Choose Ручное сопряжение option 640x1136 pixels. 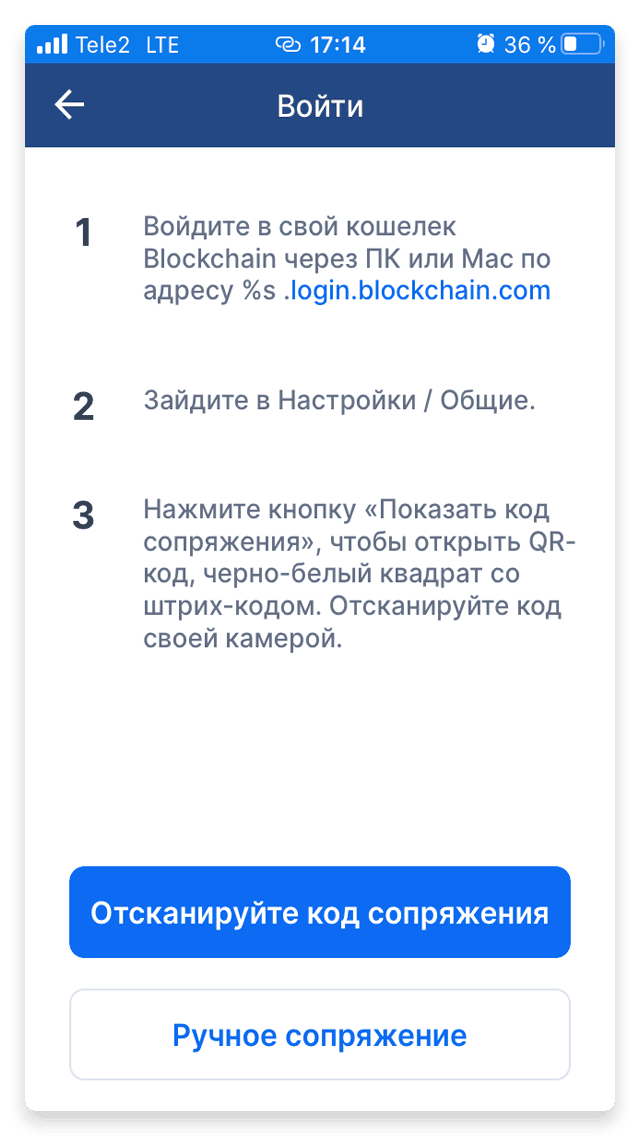pos(320,1035)
